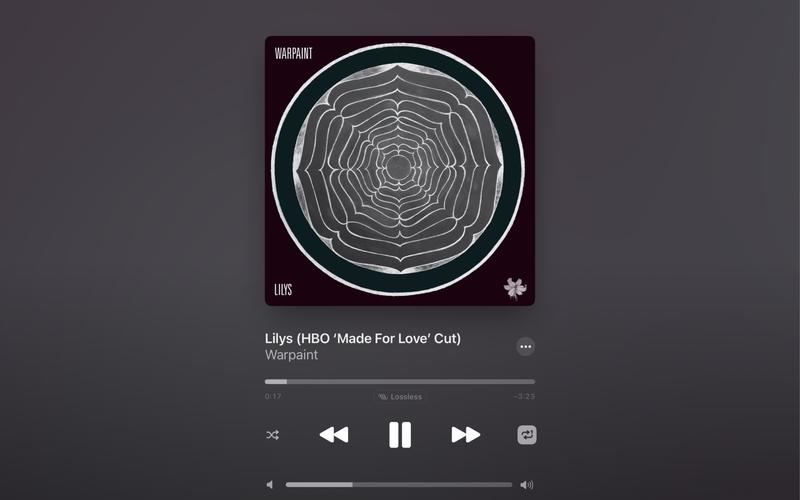Viewport: 800px width, 500px height.
Task: Tap the volume slider to adjust volume
Action: tap(400, 485)
